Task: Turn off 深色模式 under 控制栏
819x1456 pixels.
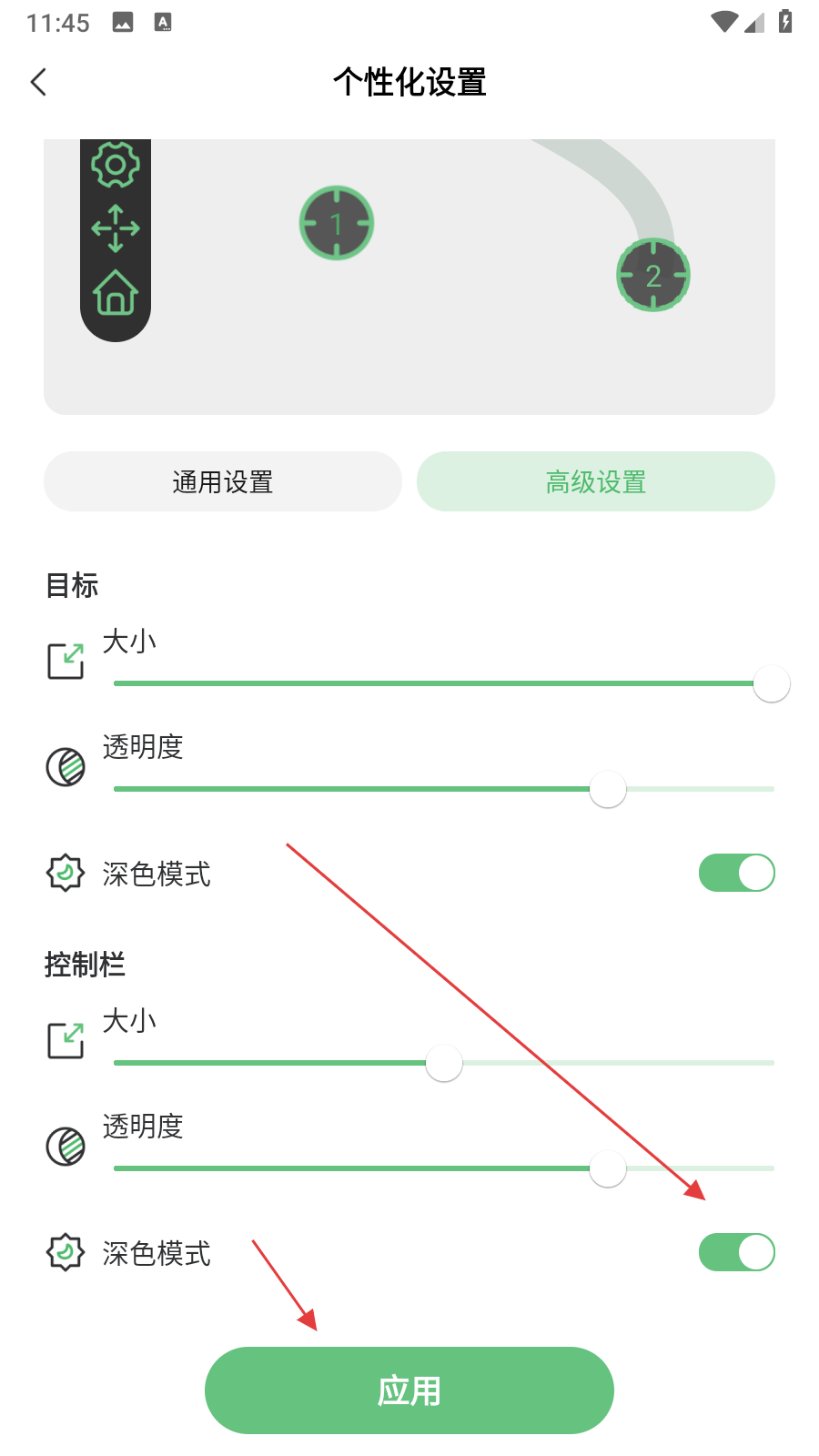Action: click(x=736, y=1252)
